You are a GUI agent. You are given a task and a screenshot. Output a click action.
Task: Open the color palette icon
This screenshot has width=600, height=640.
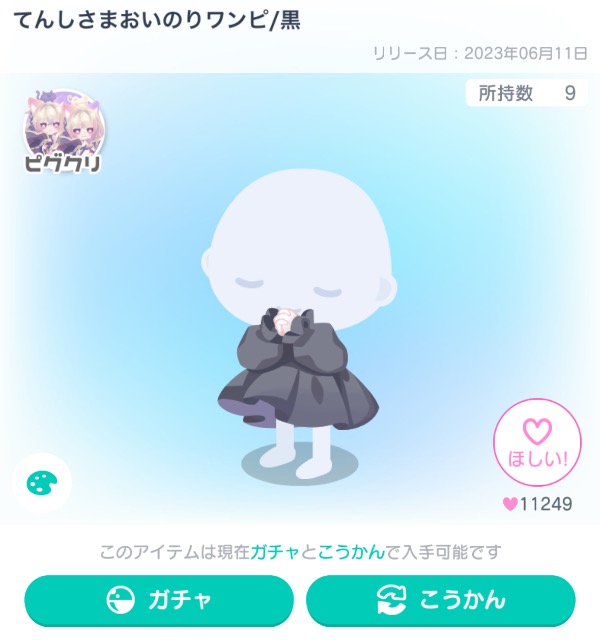(41, 483)
